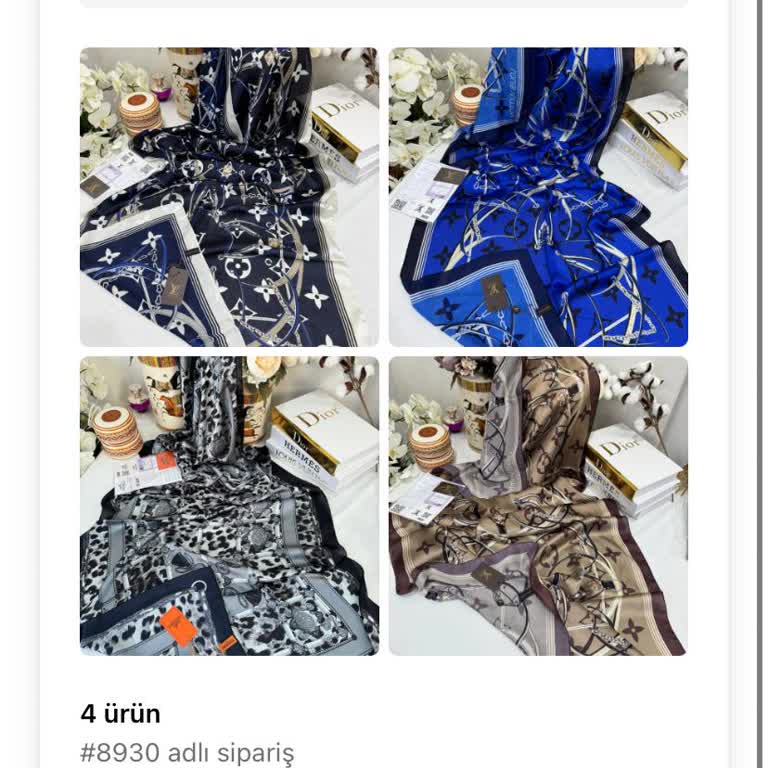Open the leopard print scarf photo
The width and height of the screenshot is (768, 768).
229,506
